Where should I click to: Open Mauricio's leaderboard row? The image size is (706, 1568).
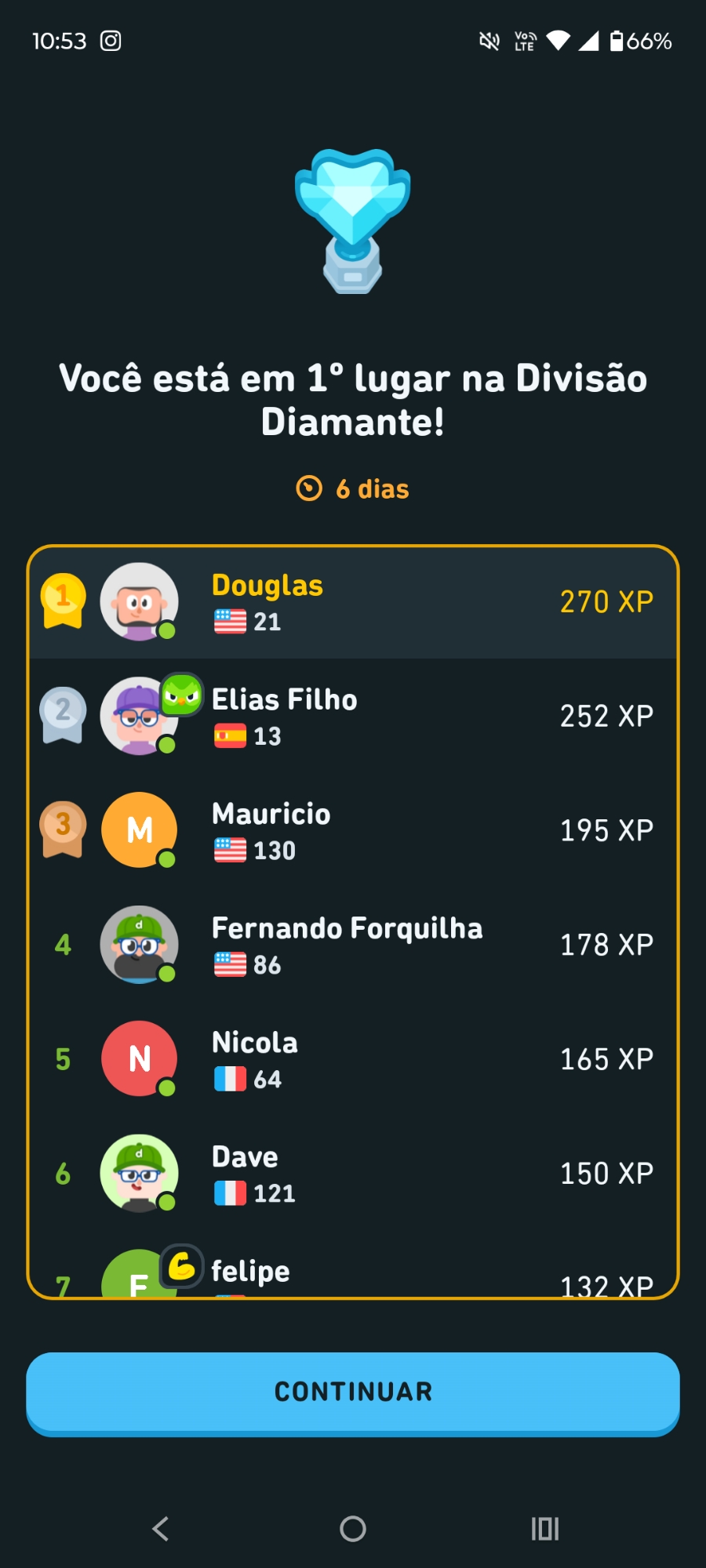click(x=353, y=830)
